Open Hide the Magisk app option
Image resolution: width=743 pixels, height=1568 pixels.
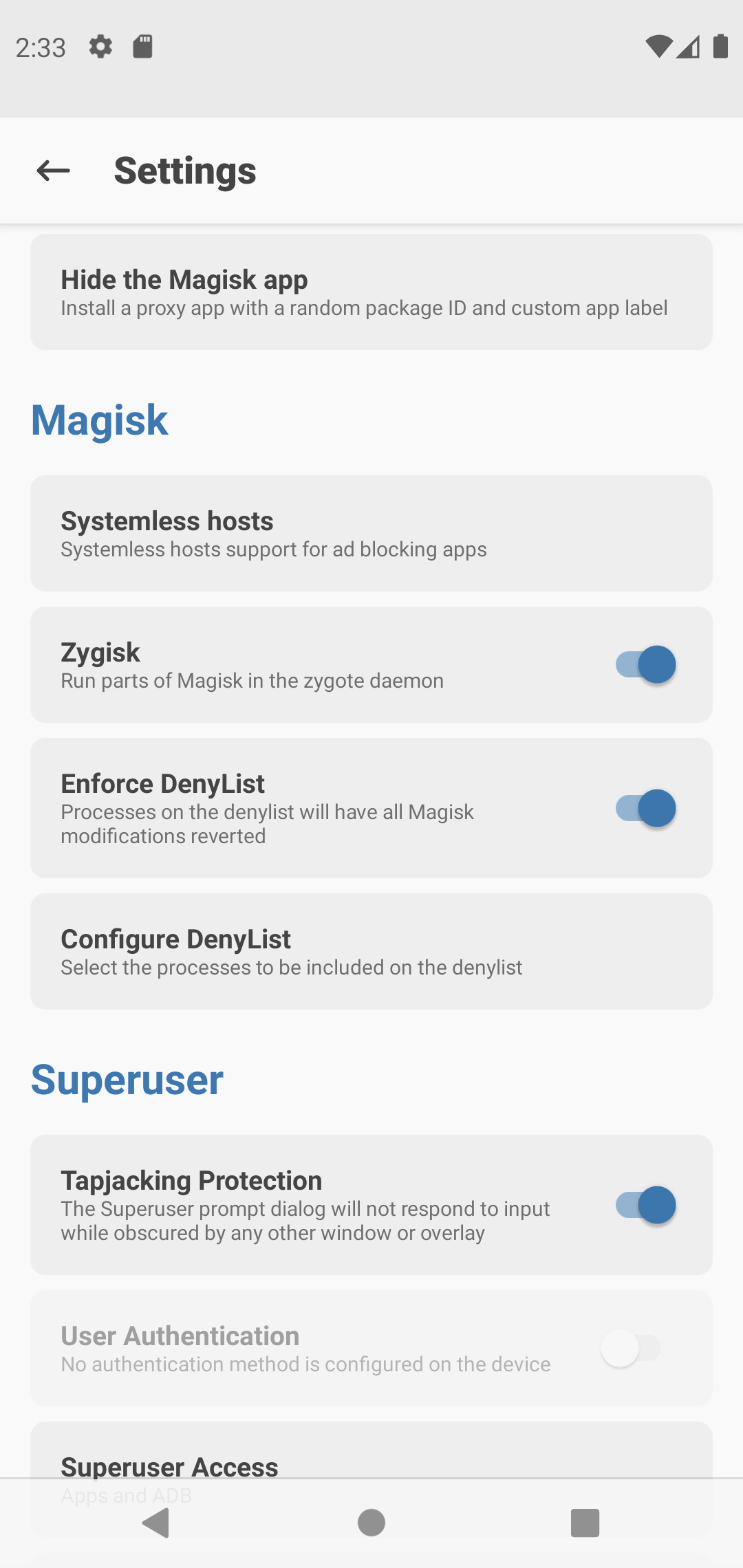click(x=371, y=292)
